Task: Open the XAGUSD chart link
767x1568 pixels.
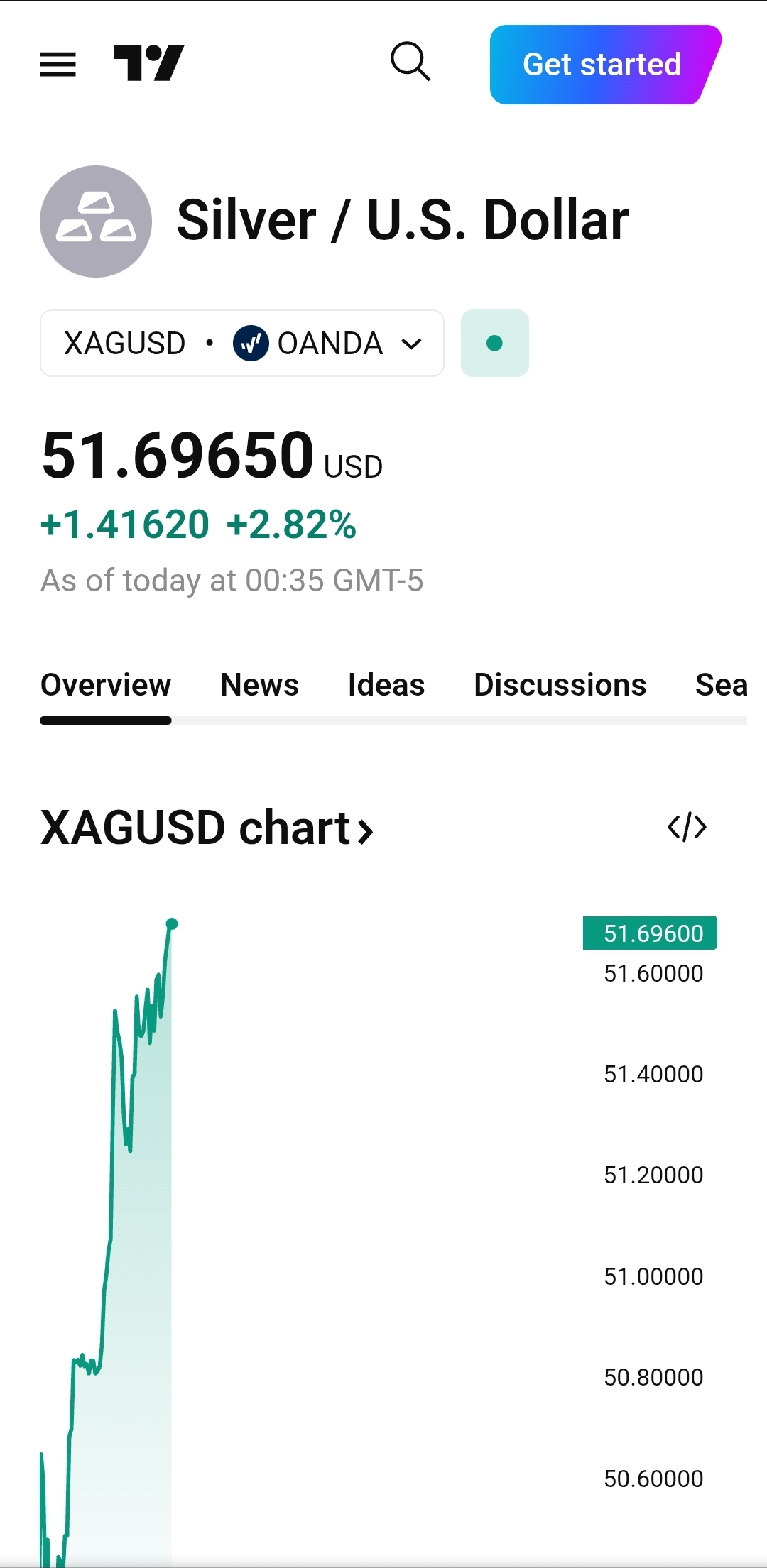Action: point(207,828)
